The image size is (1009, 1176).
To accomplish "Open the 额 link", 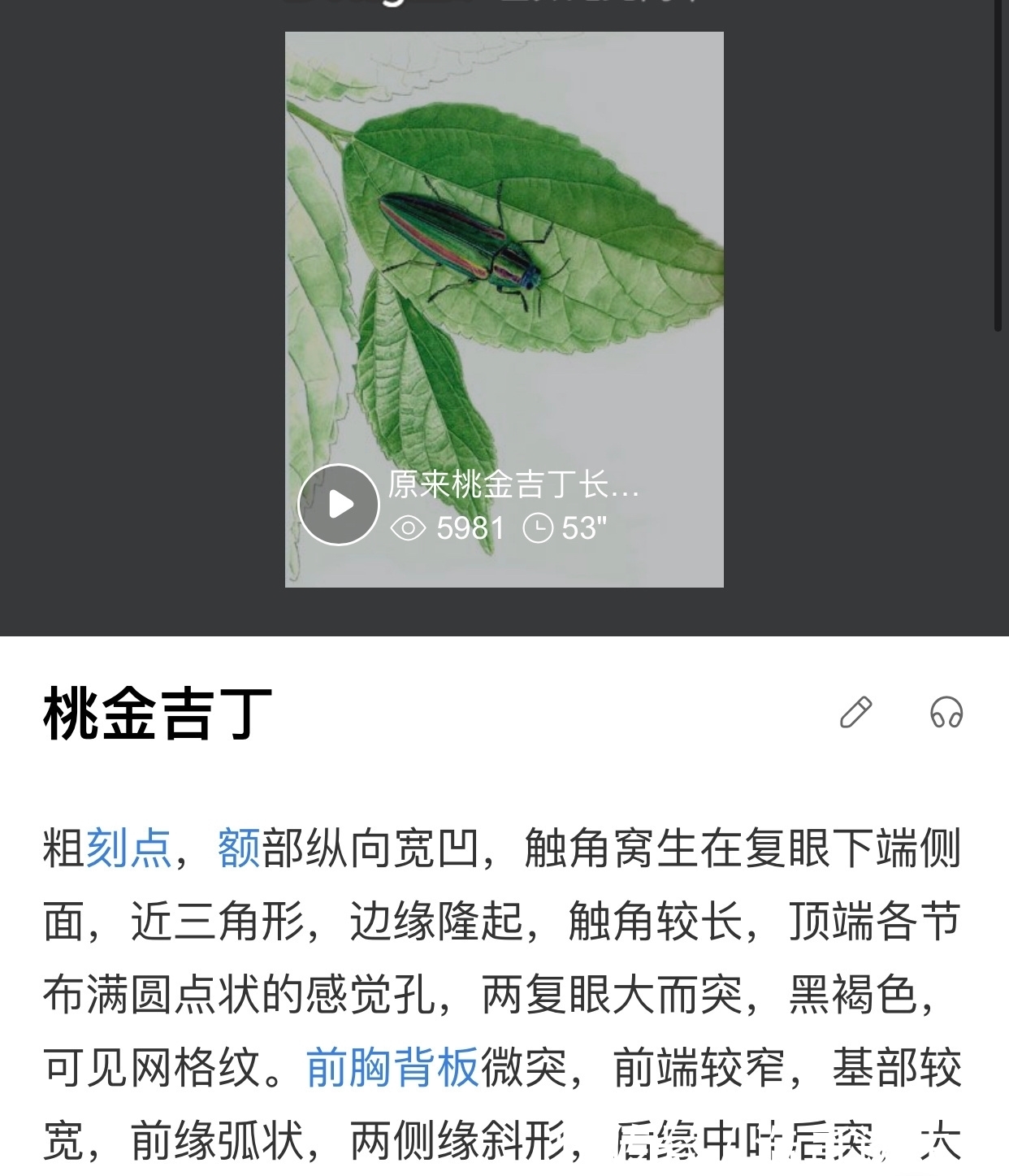I will 239,848.
